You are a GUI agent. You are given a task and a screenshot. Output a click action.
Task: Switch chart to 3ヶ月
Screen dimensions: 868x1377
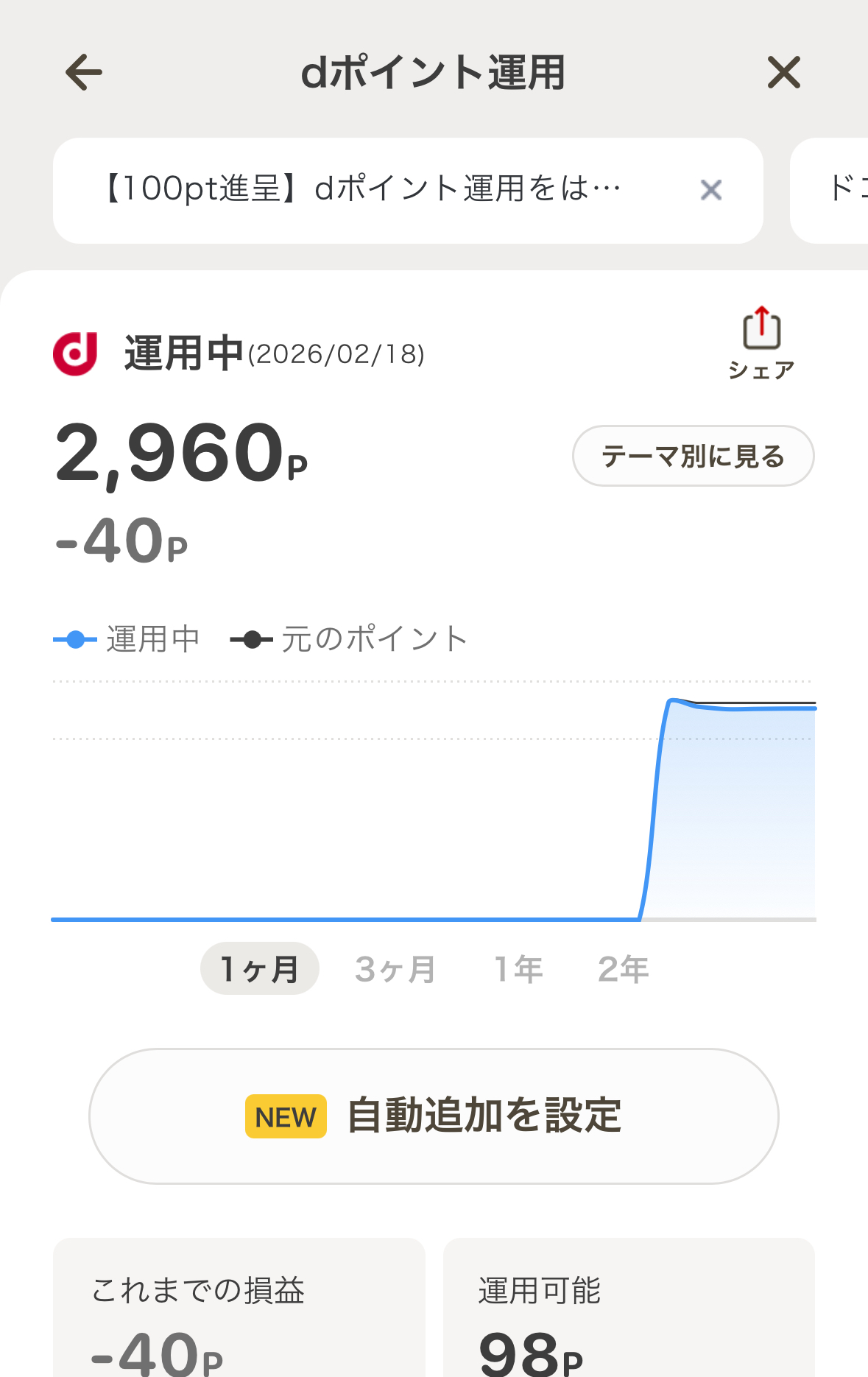point(395,968)
